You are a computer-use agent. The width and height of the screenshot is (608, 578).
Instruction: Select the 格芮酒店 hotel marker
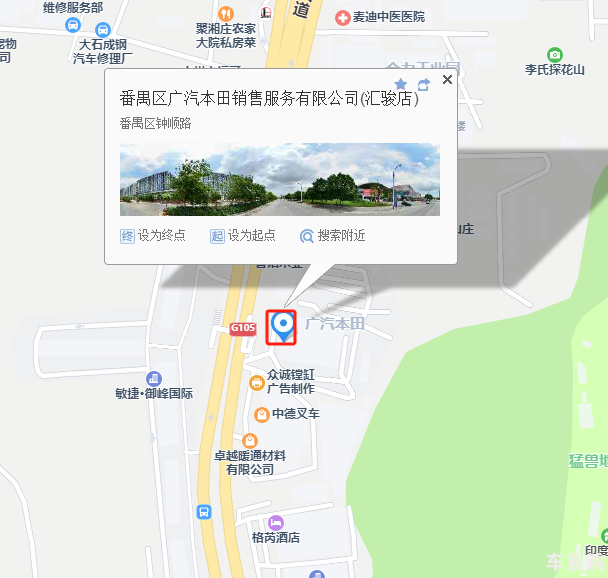click(276, 522)
